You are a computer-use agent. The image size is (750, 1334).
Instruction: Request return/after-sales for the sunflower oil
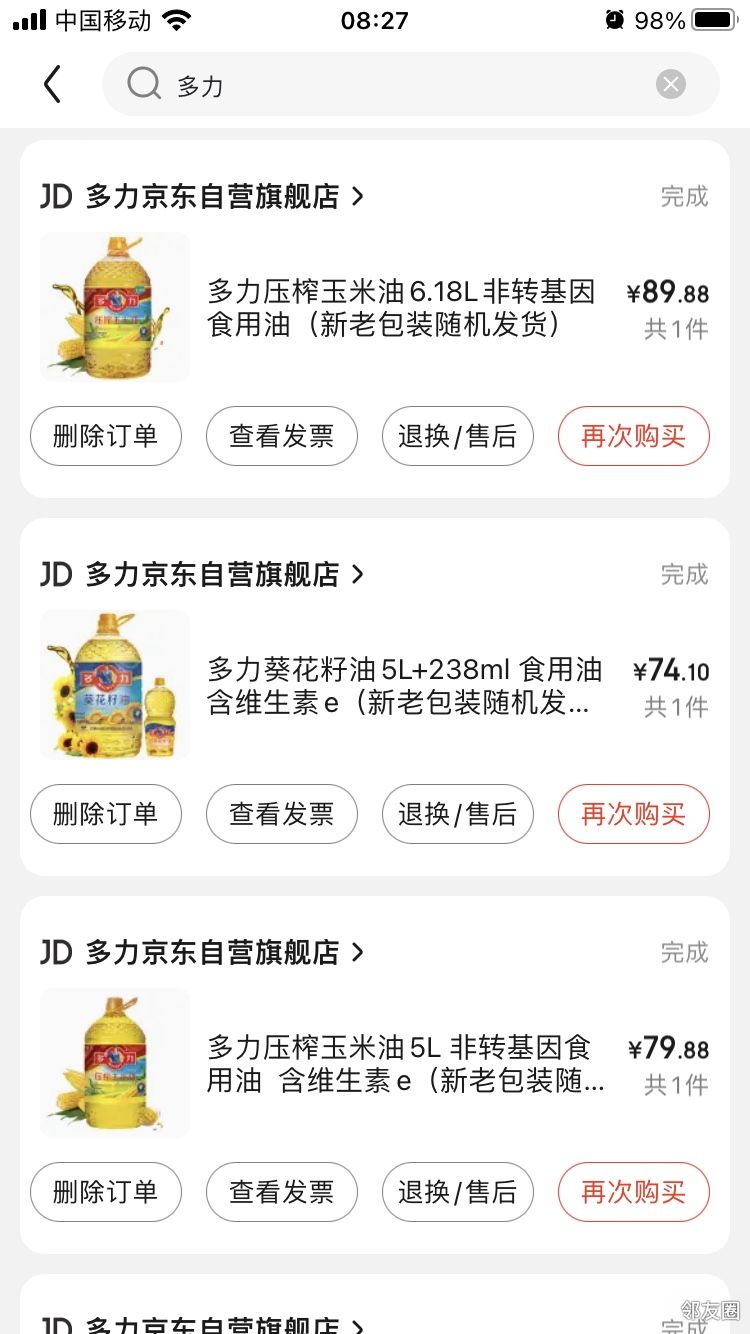point(458,814)
